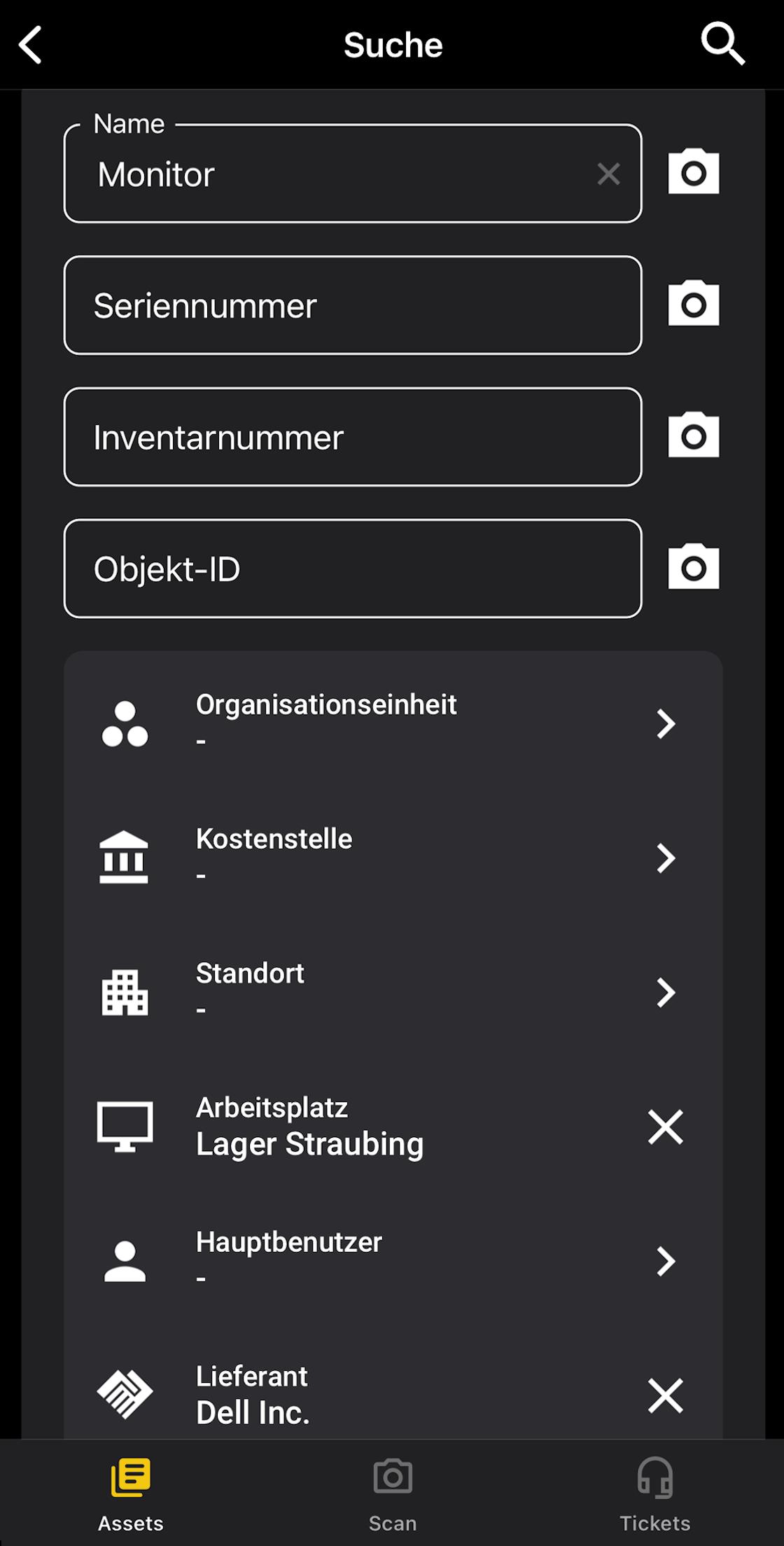Screen dimensions: 784x1546
Task: Open camera scan for the Name field
Action: tap(692, 173)
